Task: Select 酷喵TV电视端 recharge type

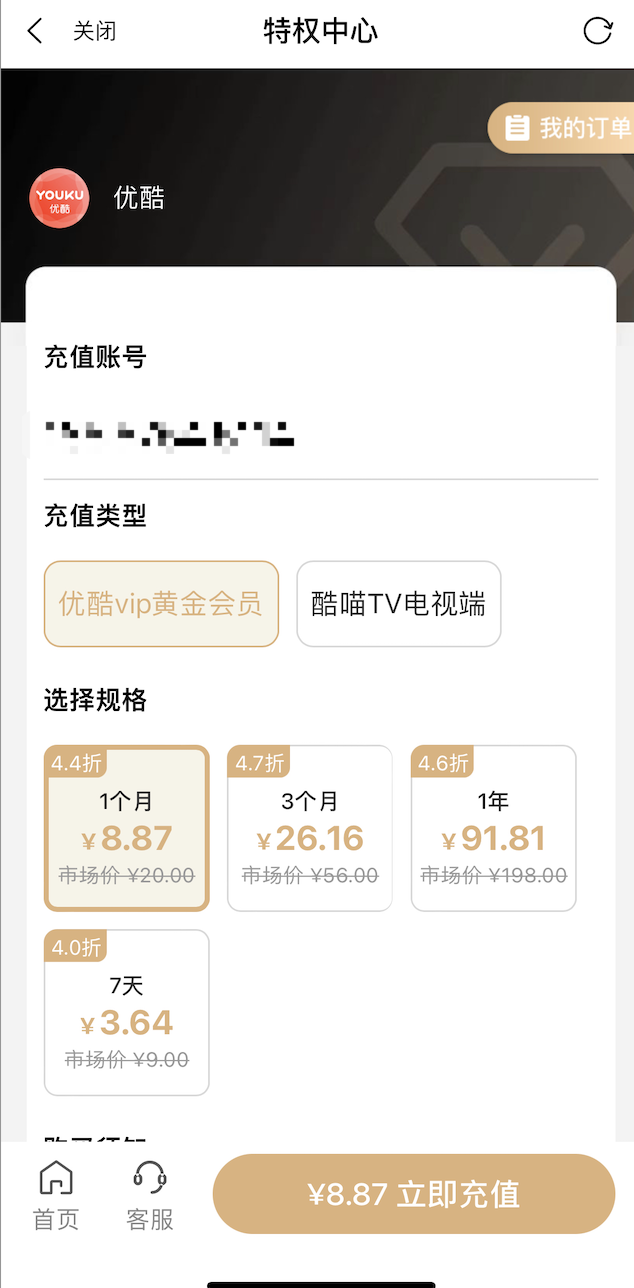Action: [398, 604]
